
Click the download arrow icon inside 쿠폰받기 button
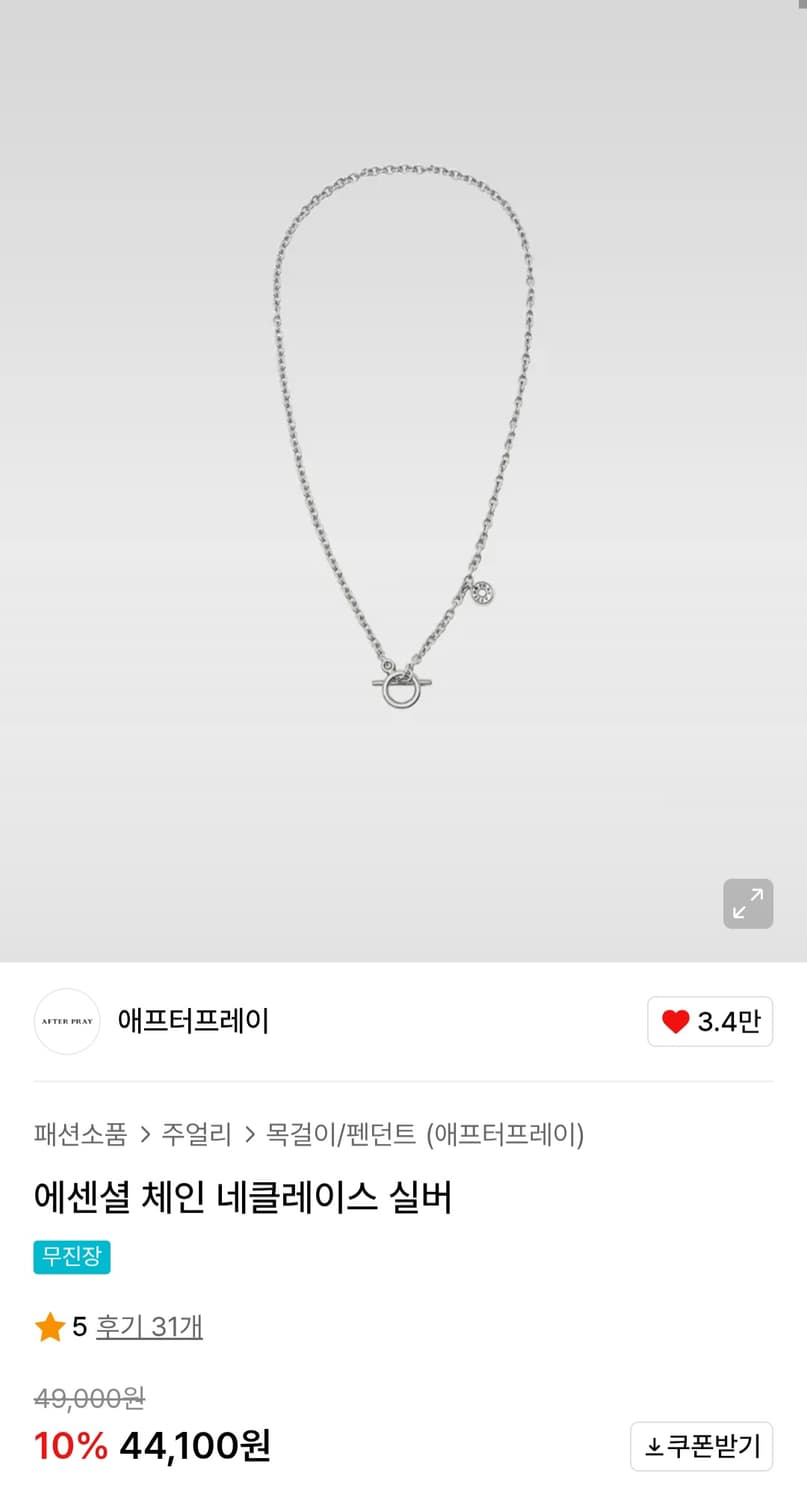(652, 1445)
